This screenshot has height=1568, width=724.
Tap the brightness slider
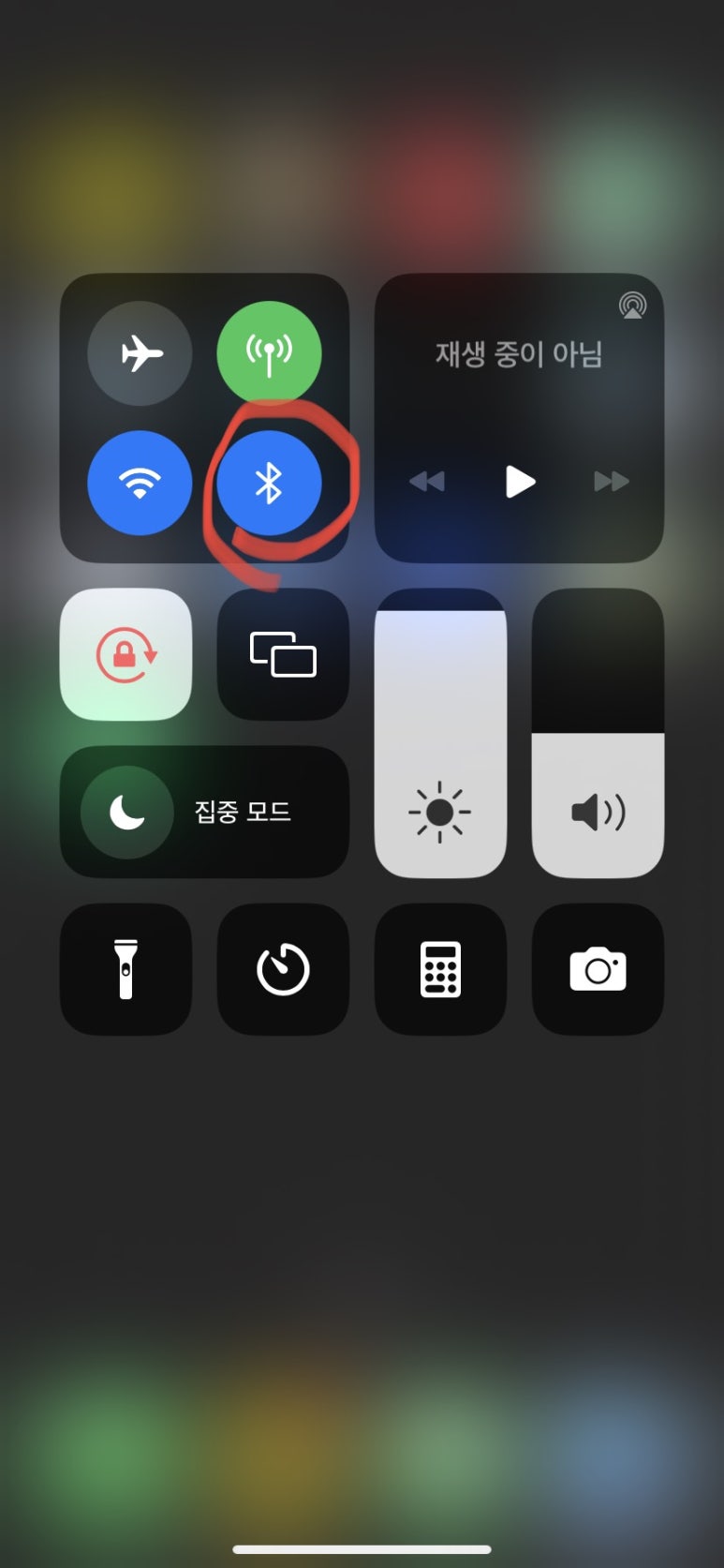[440, 733]
